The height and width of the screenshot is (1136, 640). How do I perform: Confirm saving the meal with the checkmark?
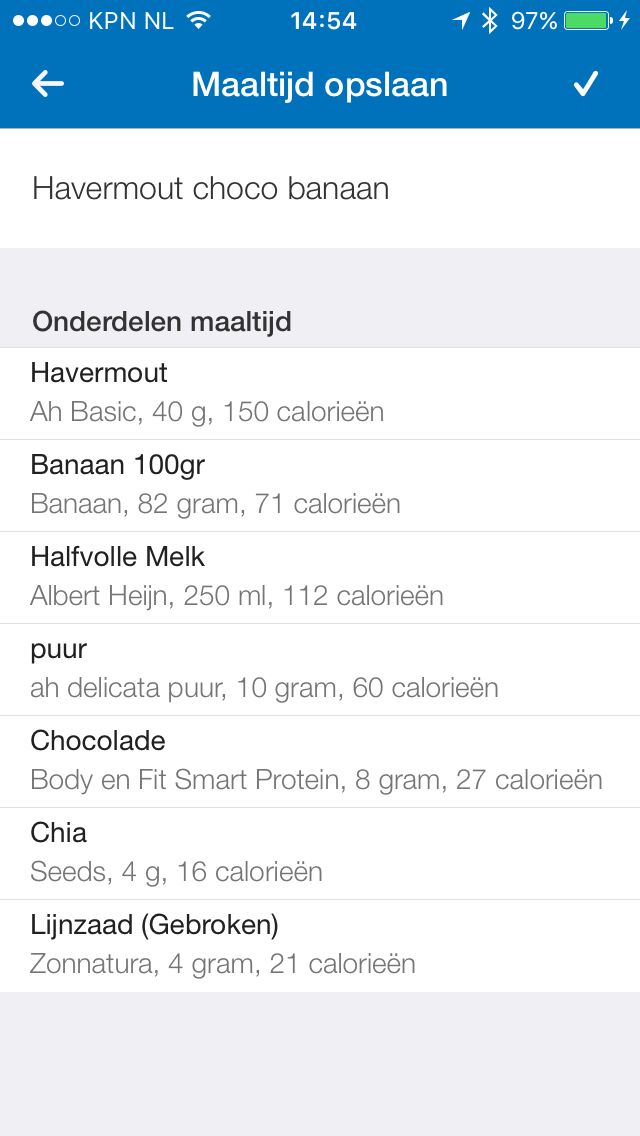coord(585,84)
